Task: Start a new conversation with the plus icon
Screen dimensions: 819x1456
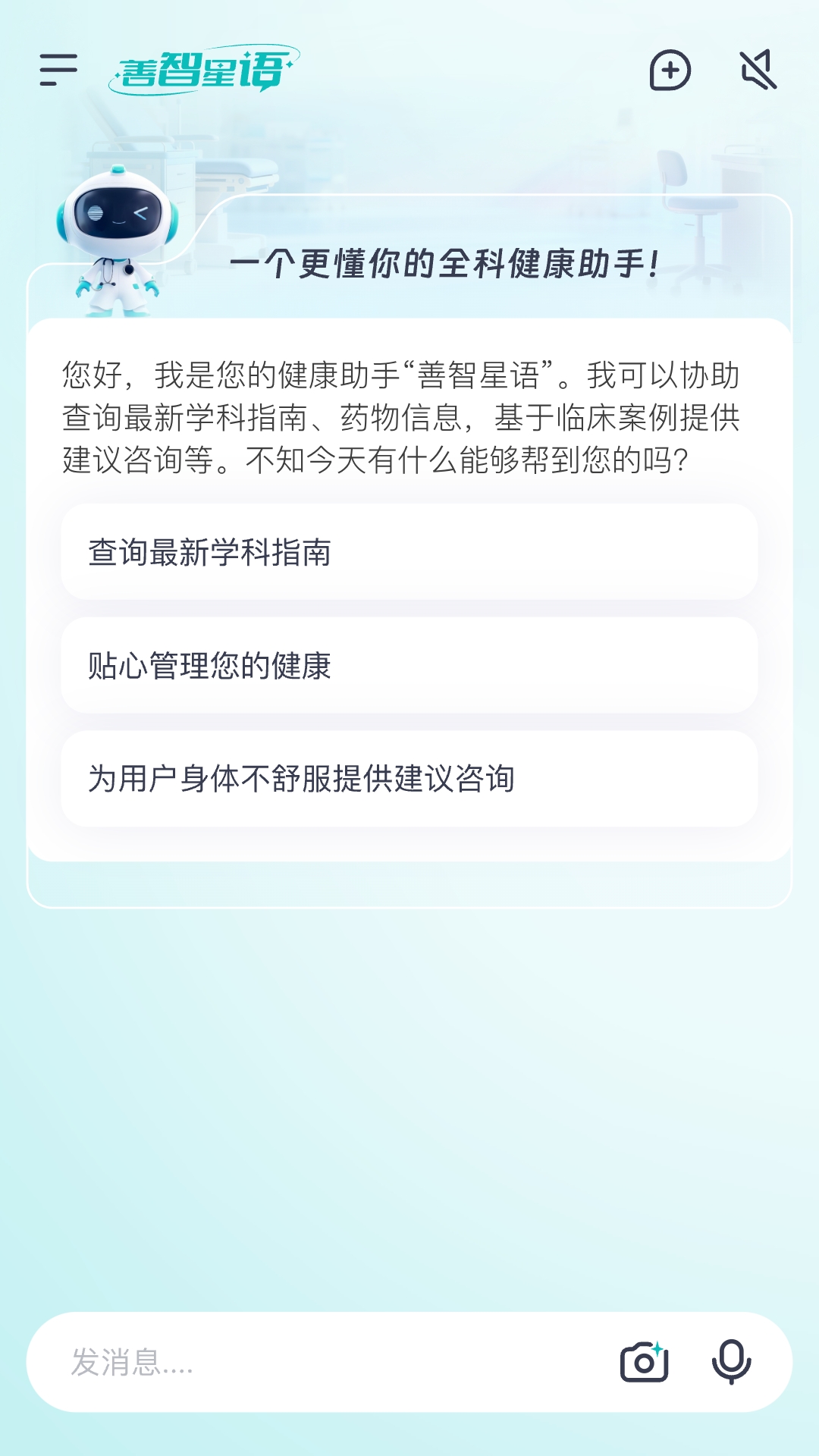Action: pos(670,71)
